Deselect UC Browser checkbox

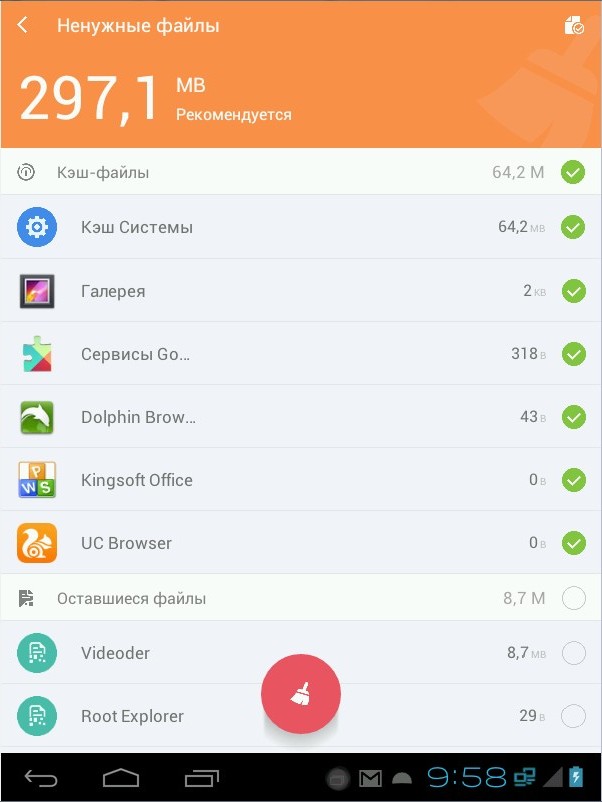coord(573,543)
